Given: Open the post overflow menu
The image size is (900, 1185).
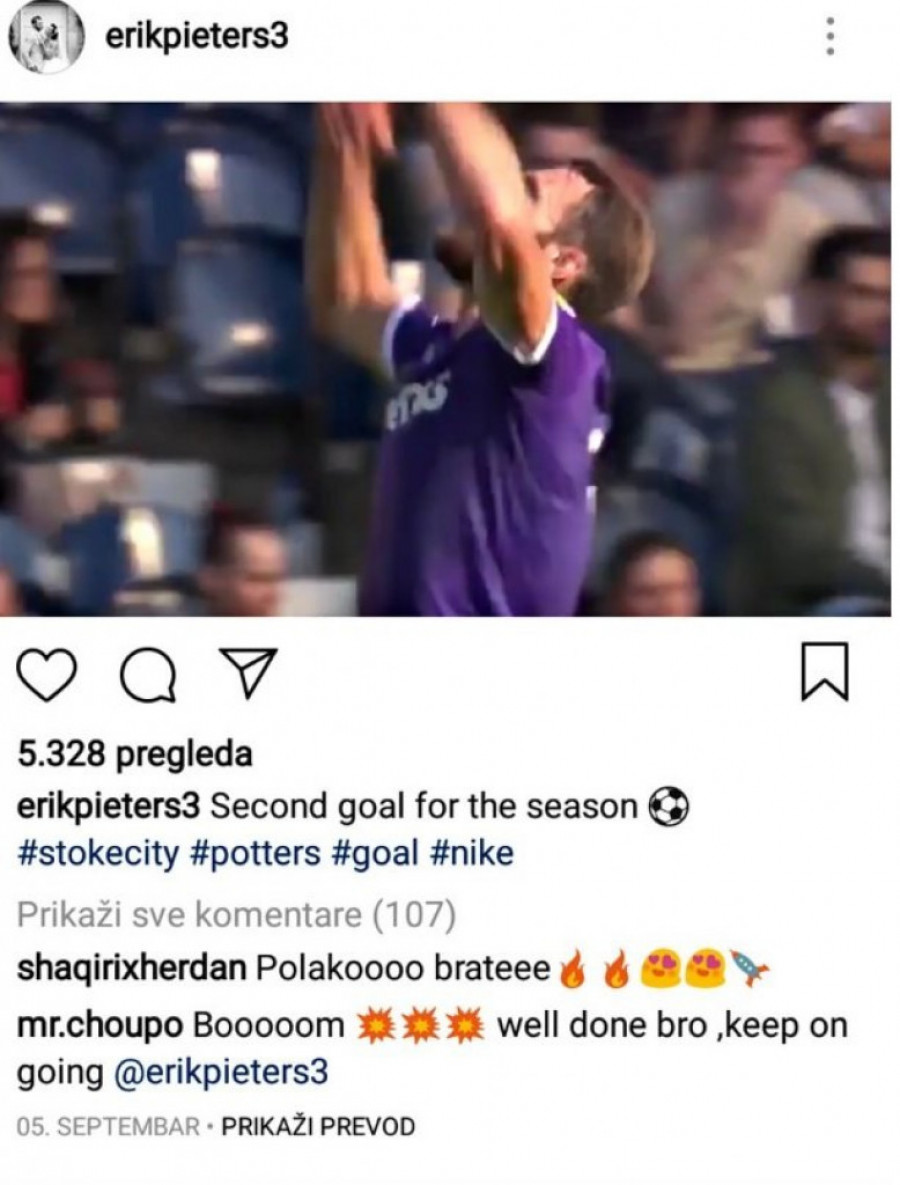Looking at the screenshot, I should [829, 37].
